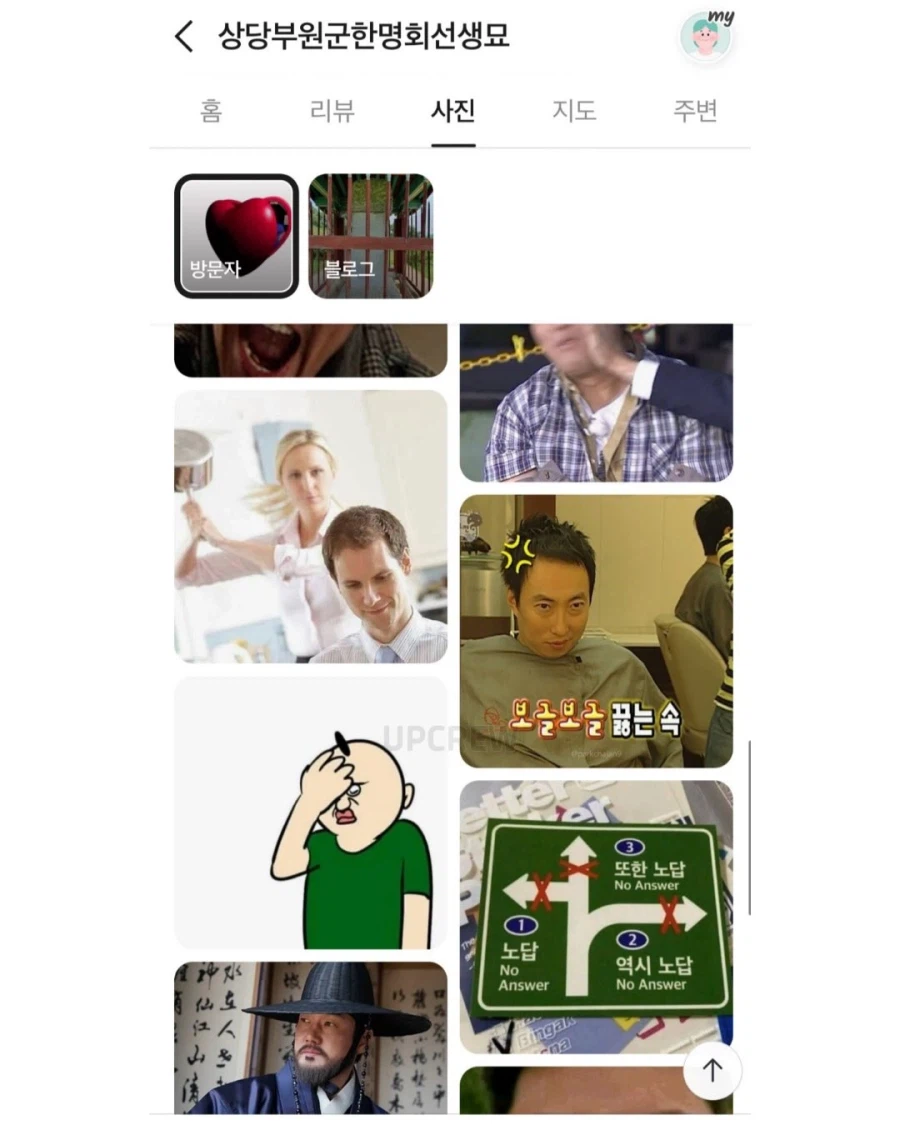Select the 사진 tab

[453, 111]
